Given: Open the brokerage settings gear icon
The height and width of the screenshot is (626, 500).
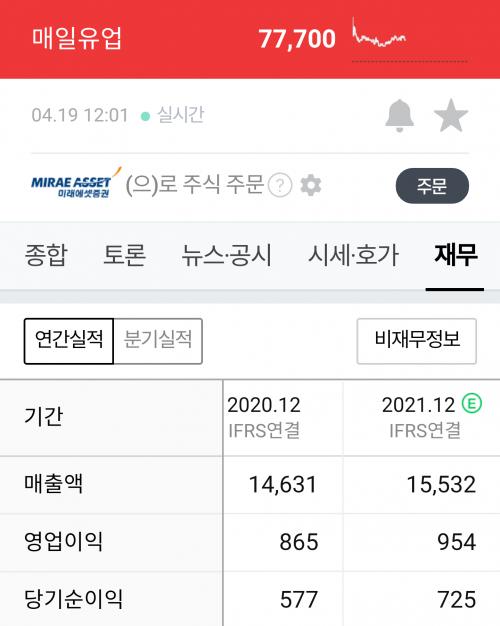Looking at the screenshot, I should (x=311, y=185).
